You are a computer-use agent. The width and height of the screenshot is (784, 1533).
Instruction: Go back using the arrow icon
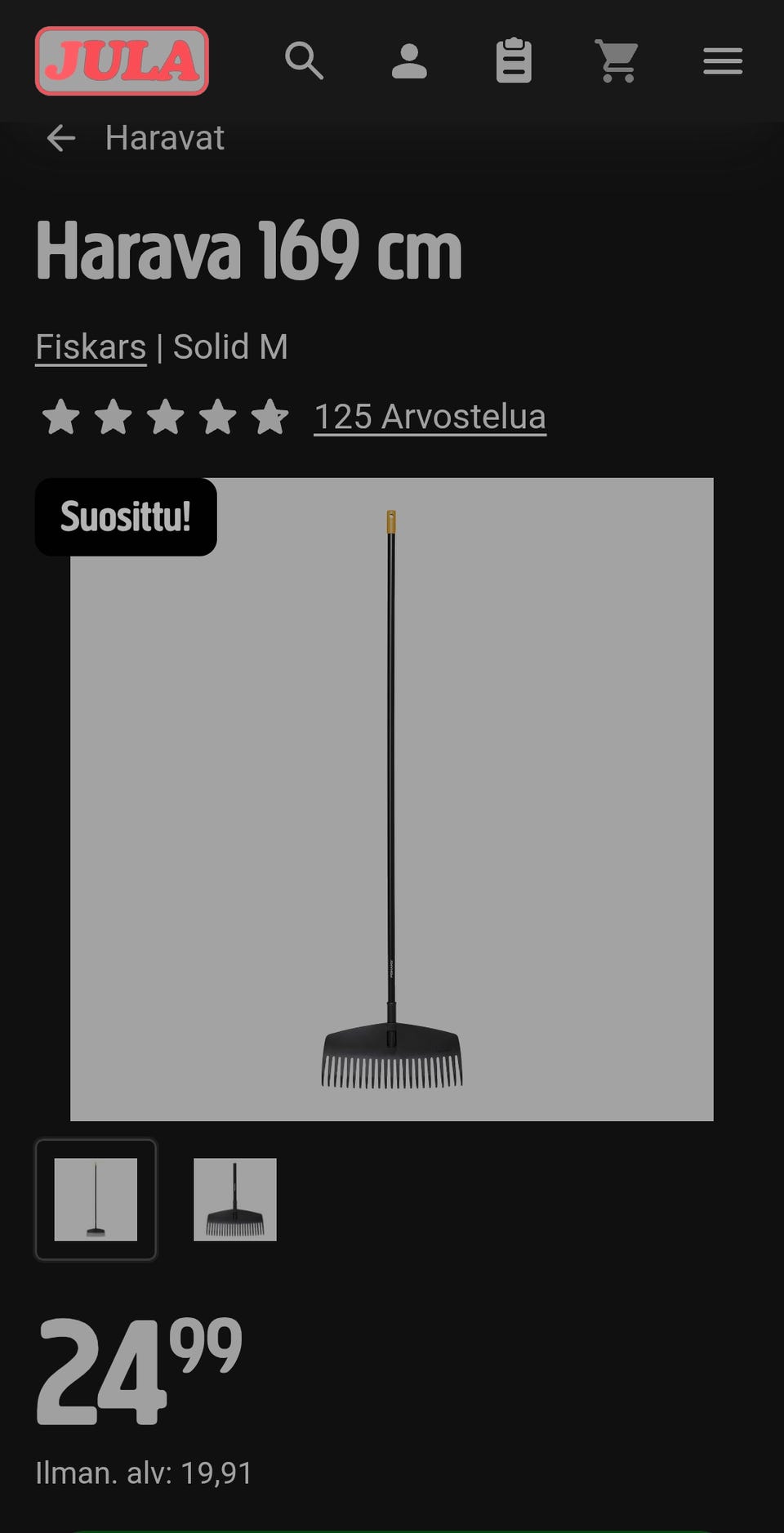click(x=60, y=139)
